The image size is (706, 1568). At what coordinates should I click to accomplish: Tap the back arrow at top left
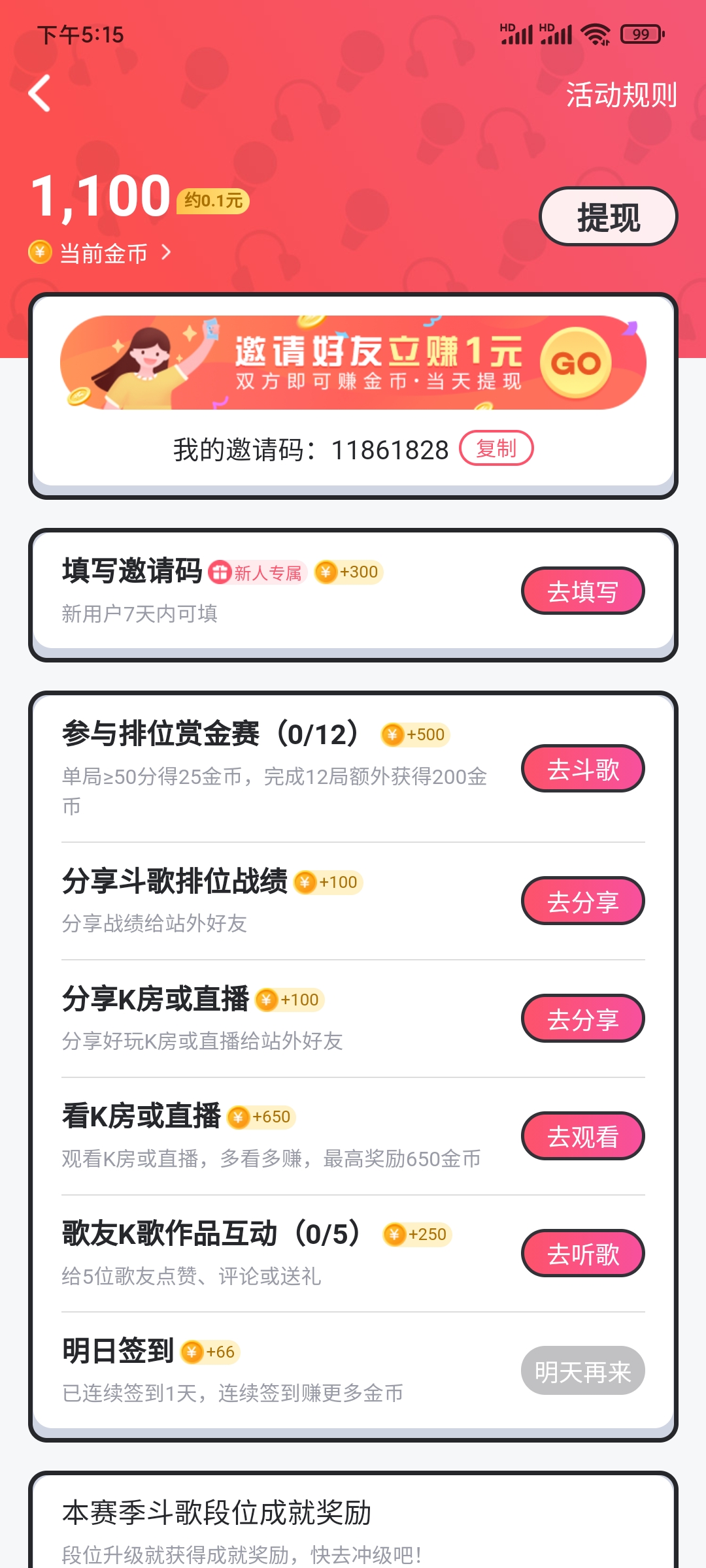coord(39,93)
